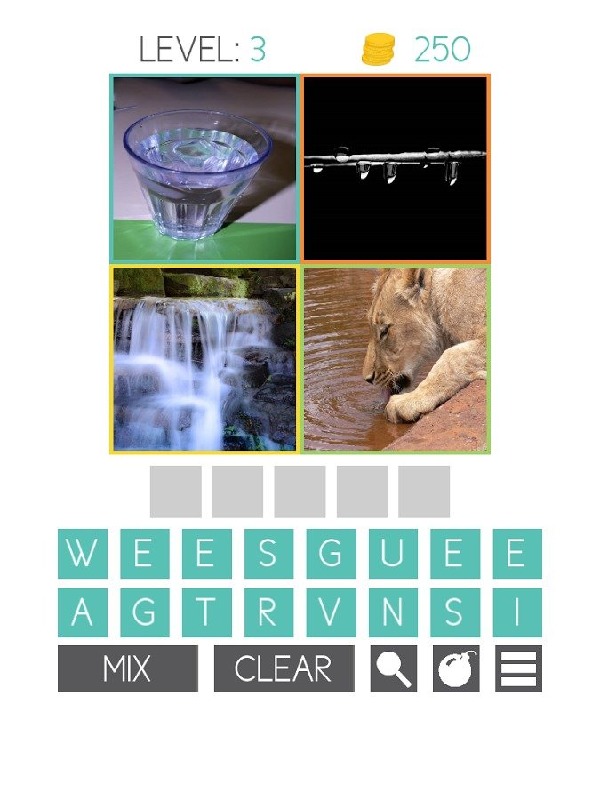Use the bomb to remove letters
This screenshot has height=800, width=600.
pyautogui.click(x=456, y=668)
